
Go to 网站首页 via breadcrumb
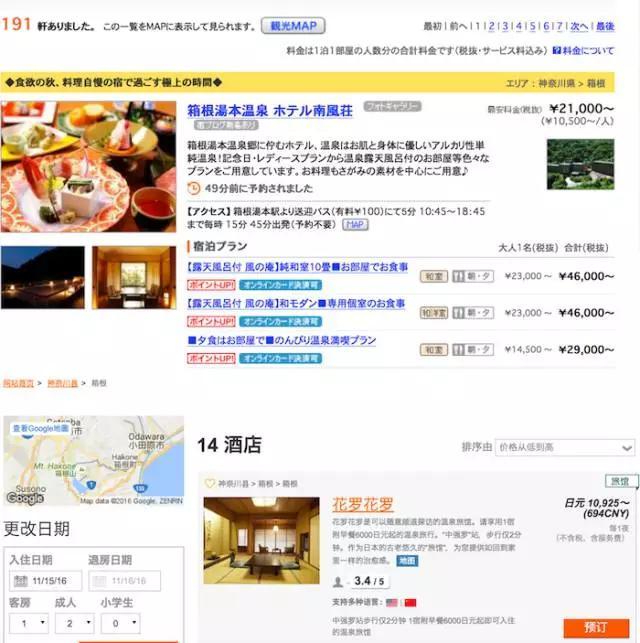[x=18, y=383]
